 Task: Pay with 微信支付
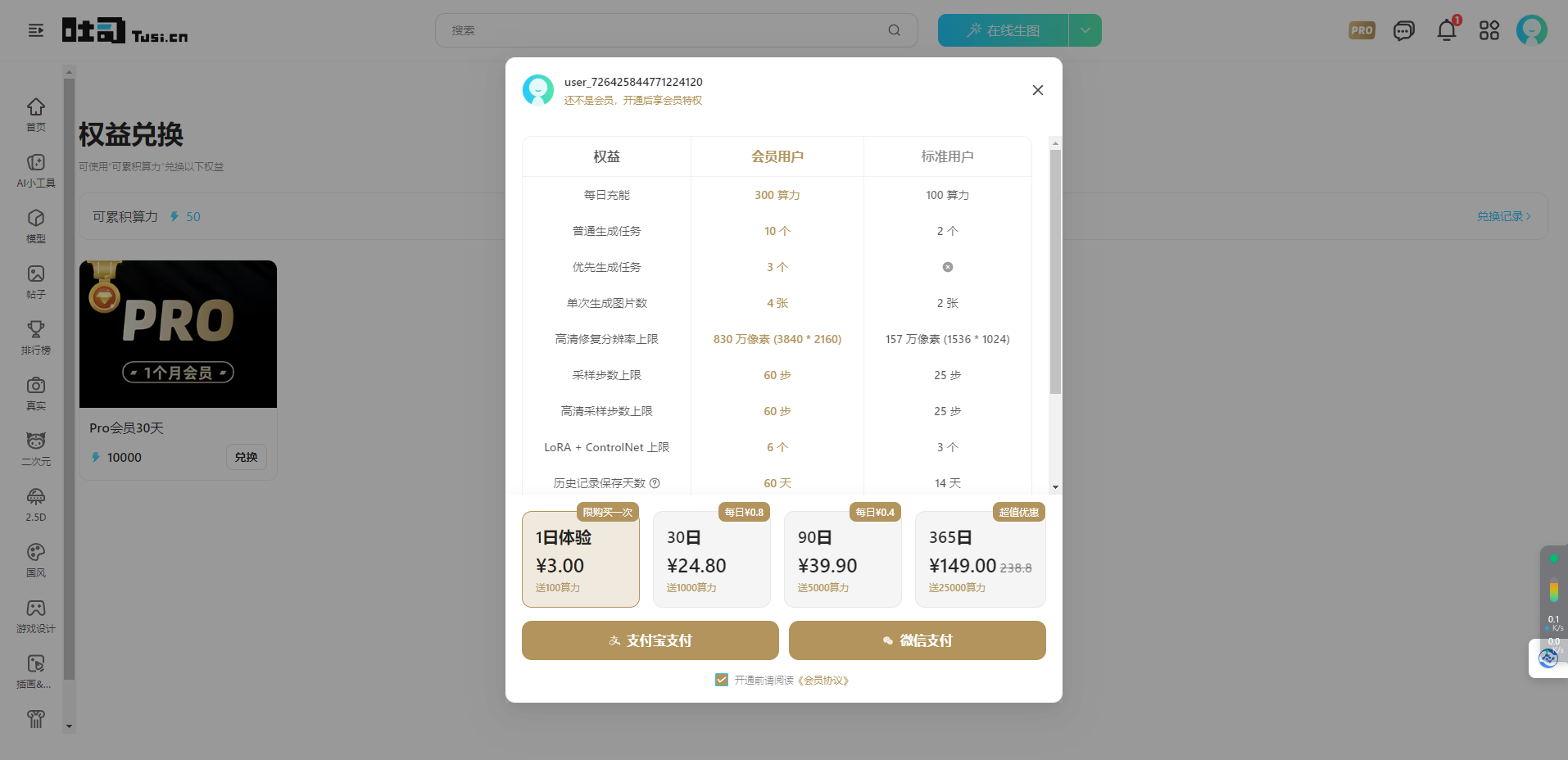917,640
